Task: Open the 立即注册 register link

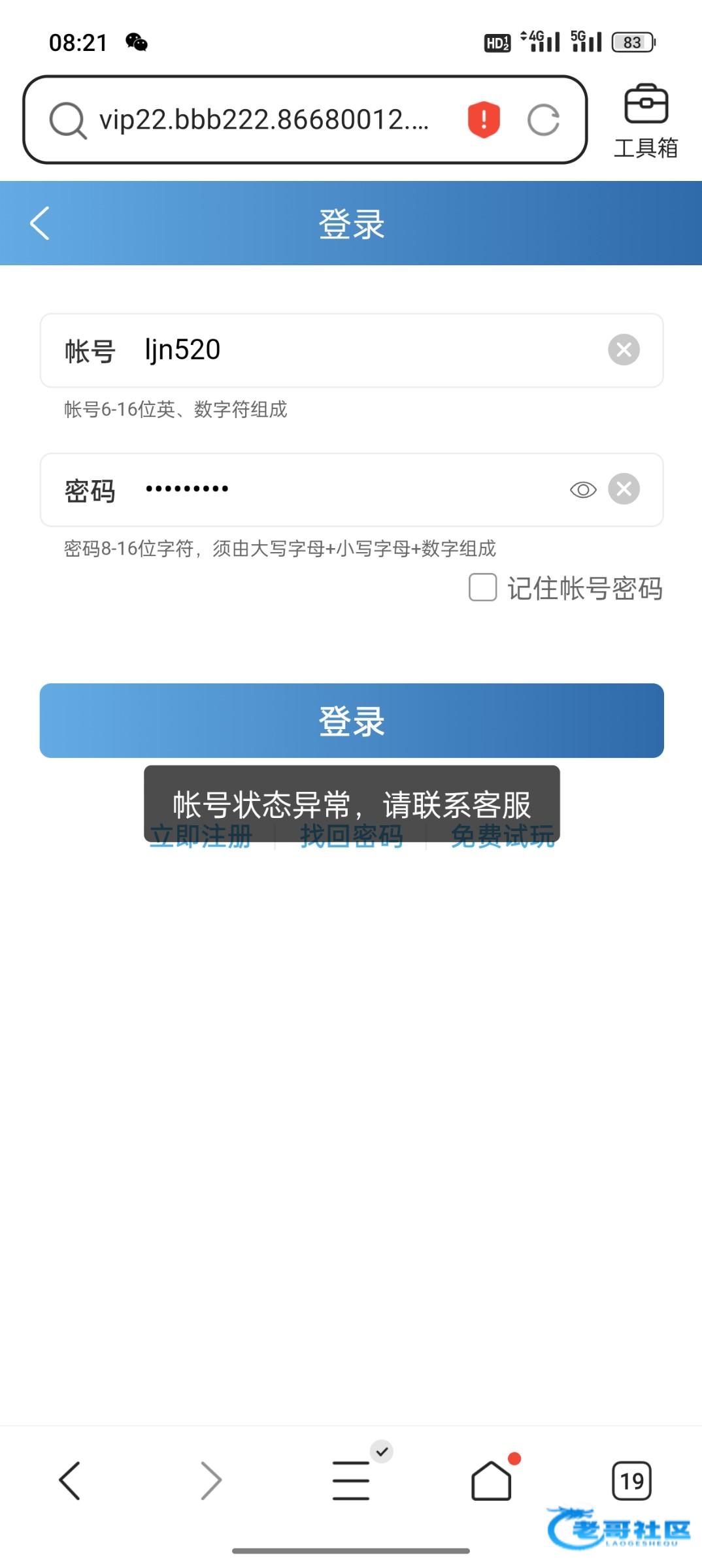Action: pyautogui.click(x=201, y=836)
